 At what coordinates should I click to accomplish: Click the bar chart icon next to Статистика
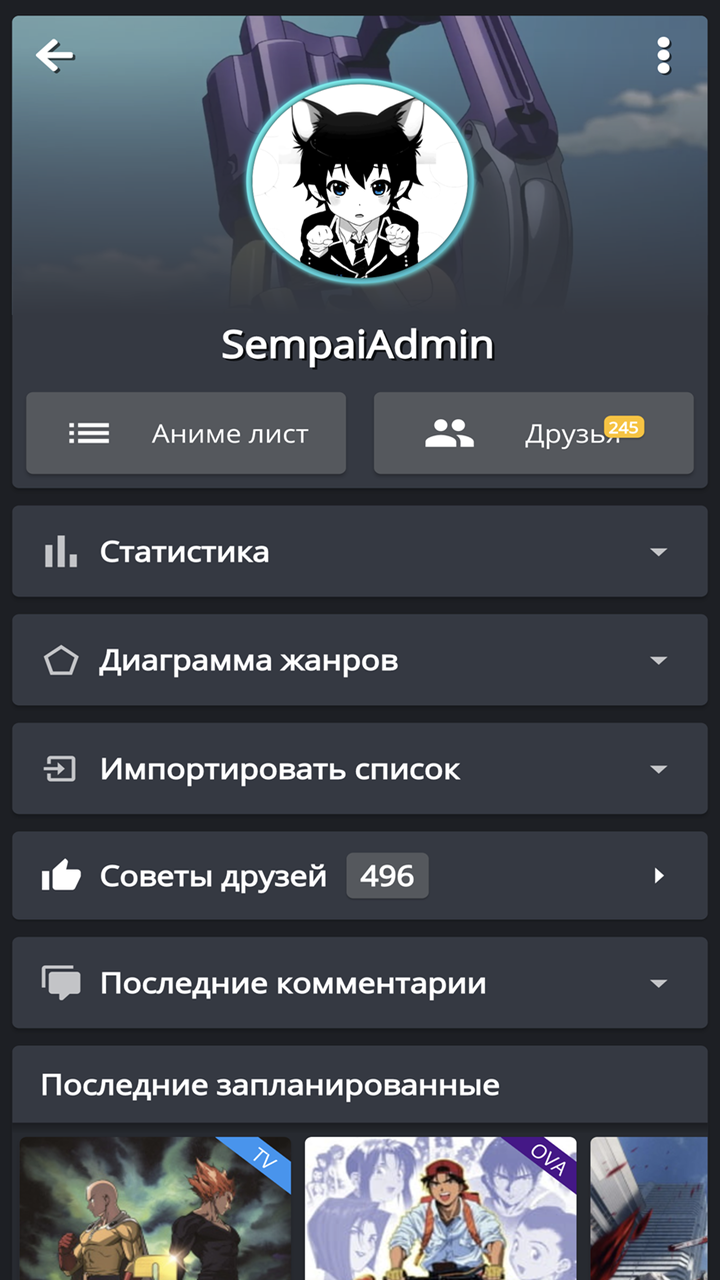[x=61, y=551]
